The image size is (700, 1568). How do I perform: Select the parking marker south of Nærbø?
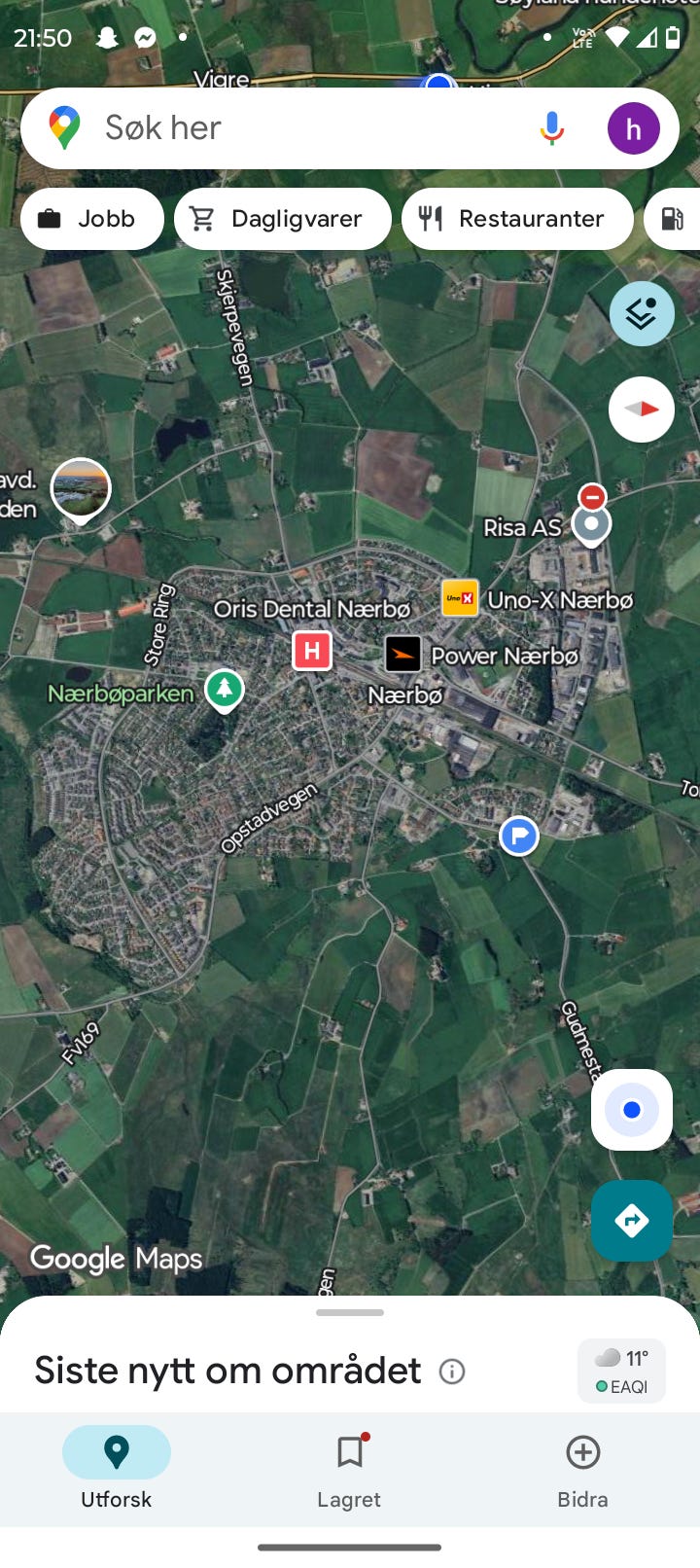[519, 836]
